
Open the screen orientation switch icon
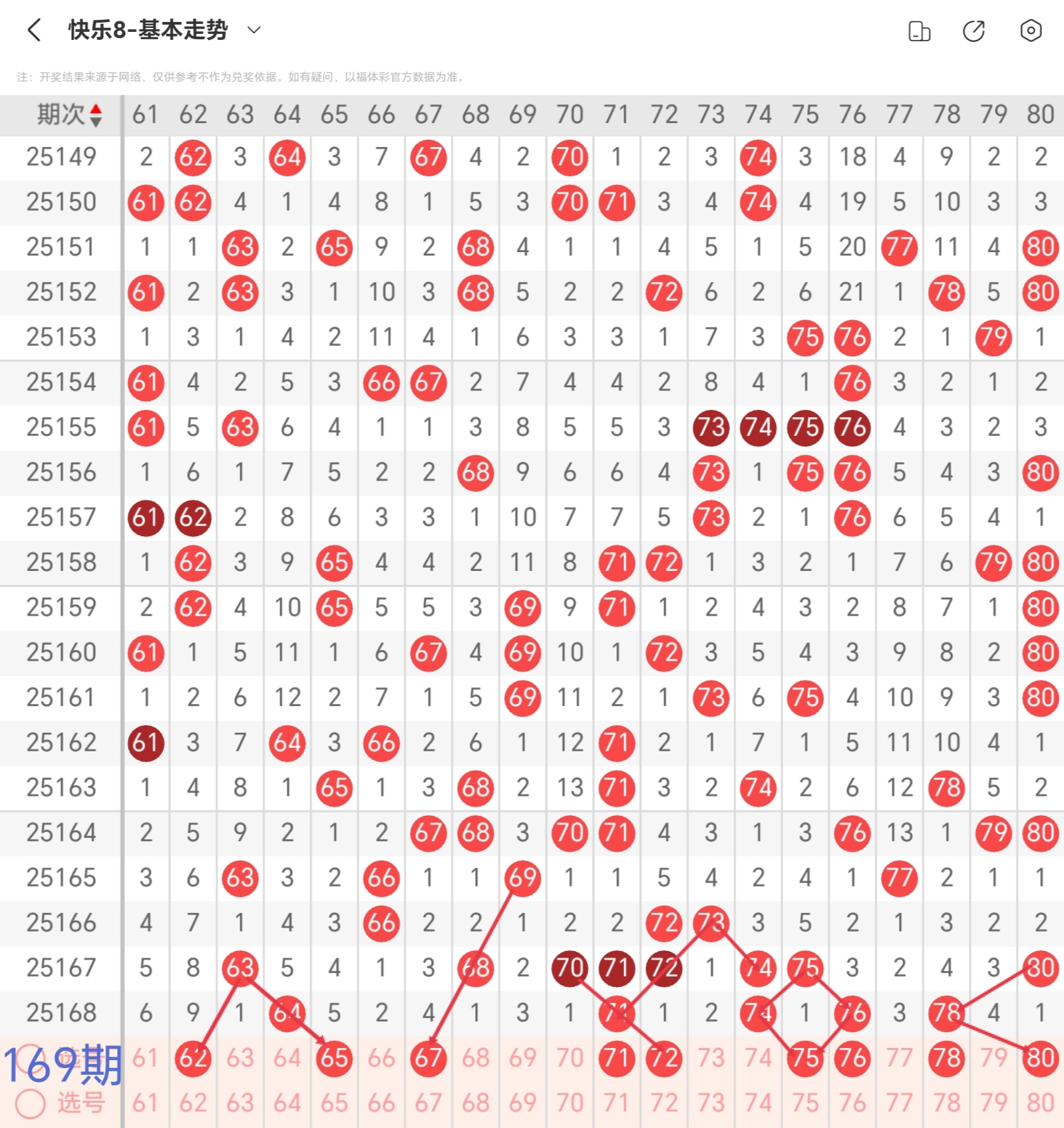tap(919, 31)
